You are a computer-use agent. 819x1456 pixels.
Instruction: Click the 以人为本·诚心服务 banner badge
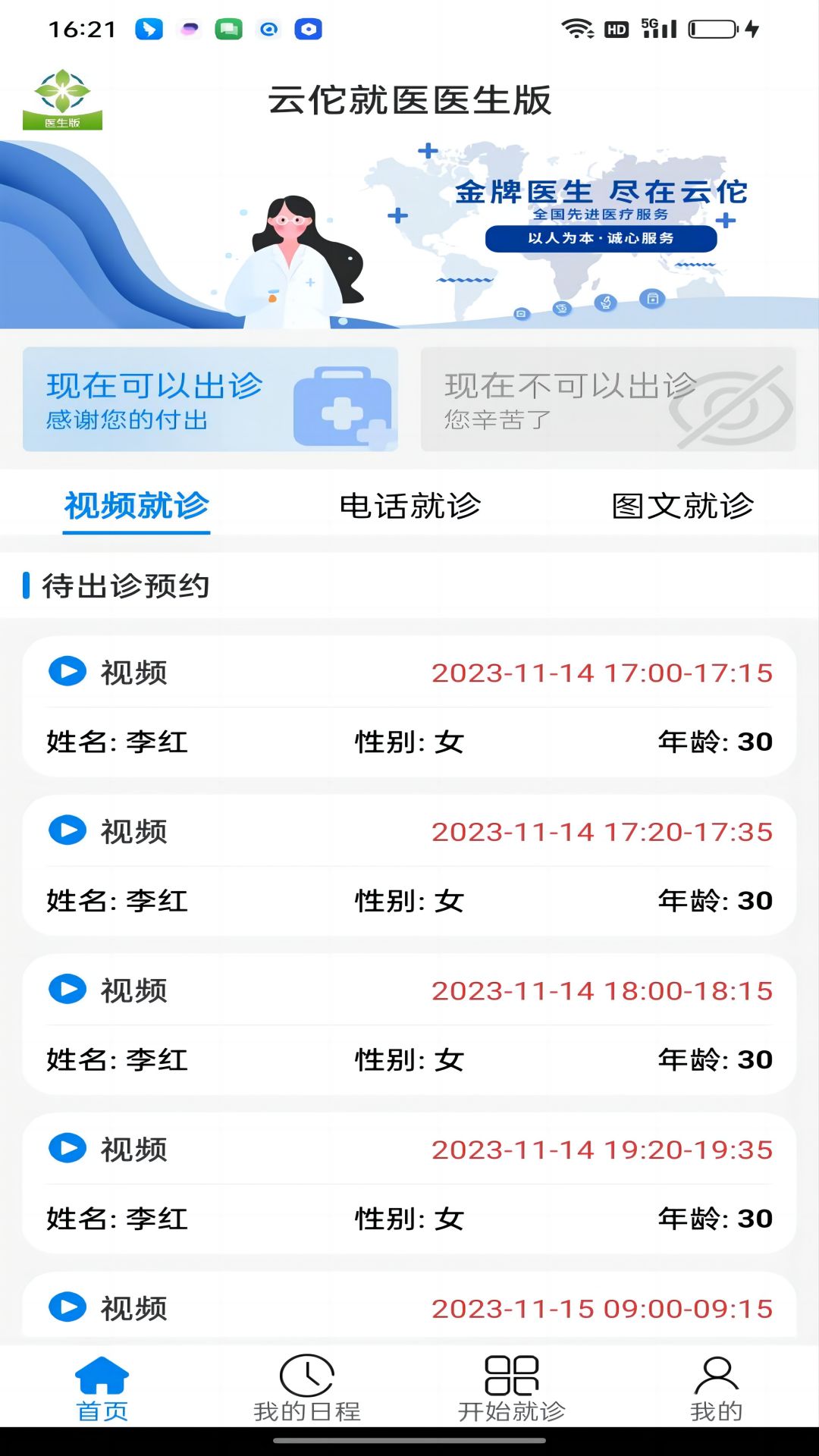(601, 237)
